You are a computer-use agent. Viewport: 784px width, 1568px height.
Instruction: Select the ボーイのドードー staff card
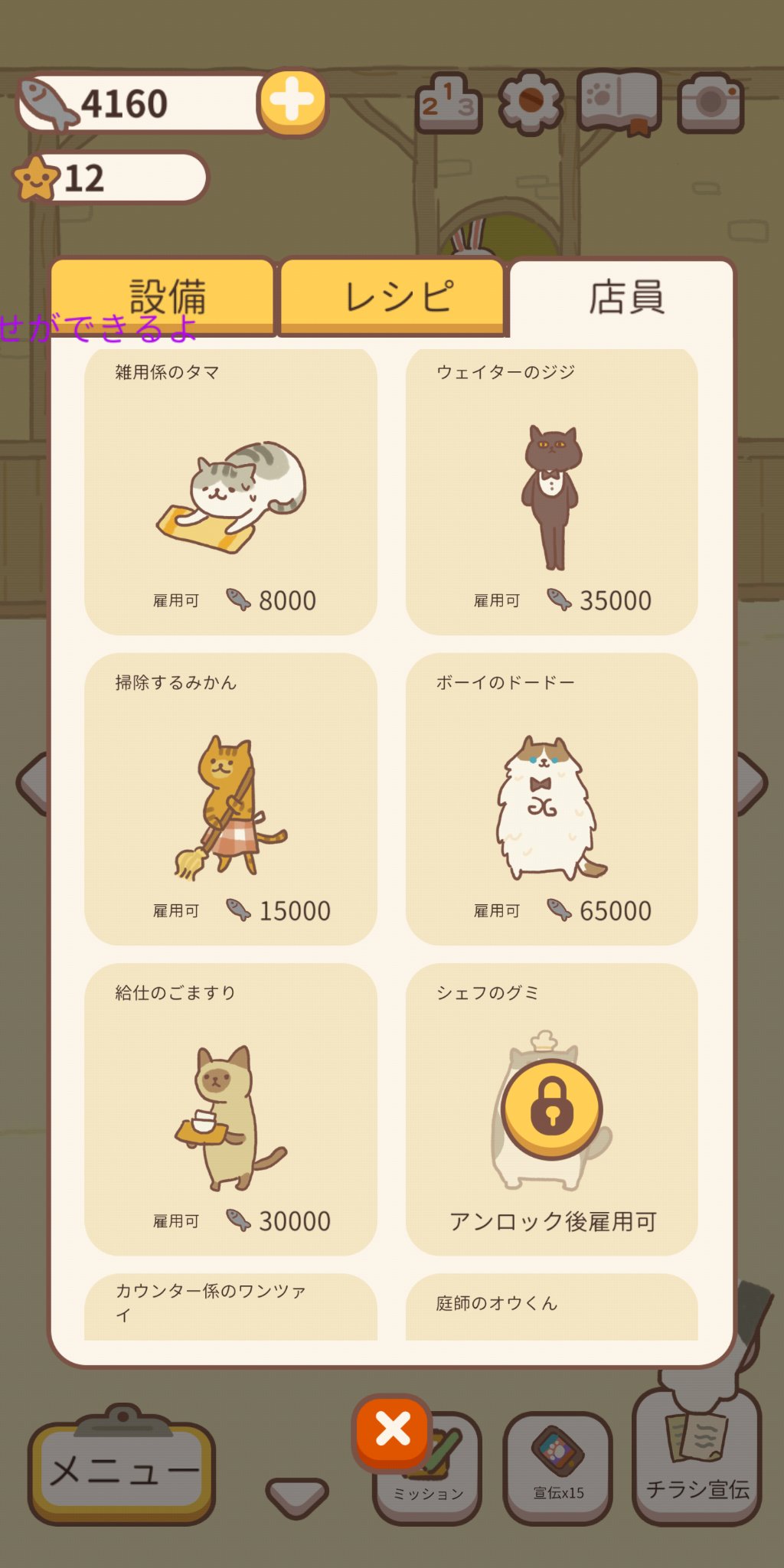coord(551,799)
